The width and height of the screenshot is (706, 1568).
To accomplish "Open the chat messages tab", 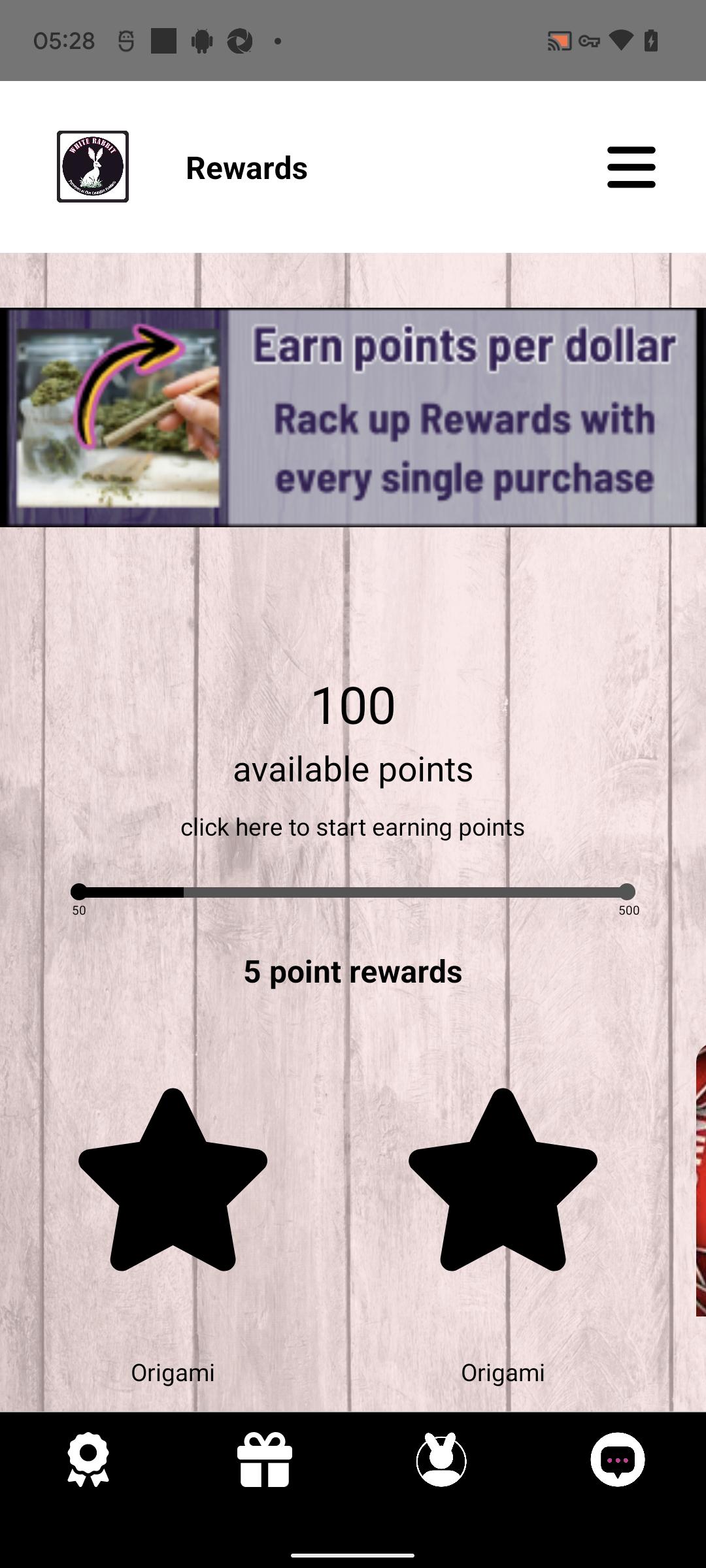I will 618,1460.
